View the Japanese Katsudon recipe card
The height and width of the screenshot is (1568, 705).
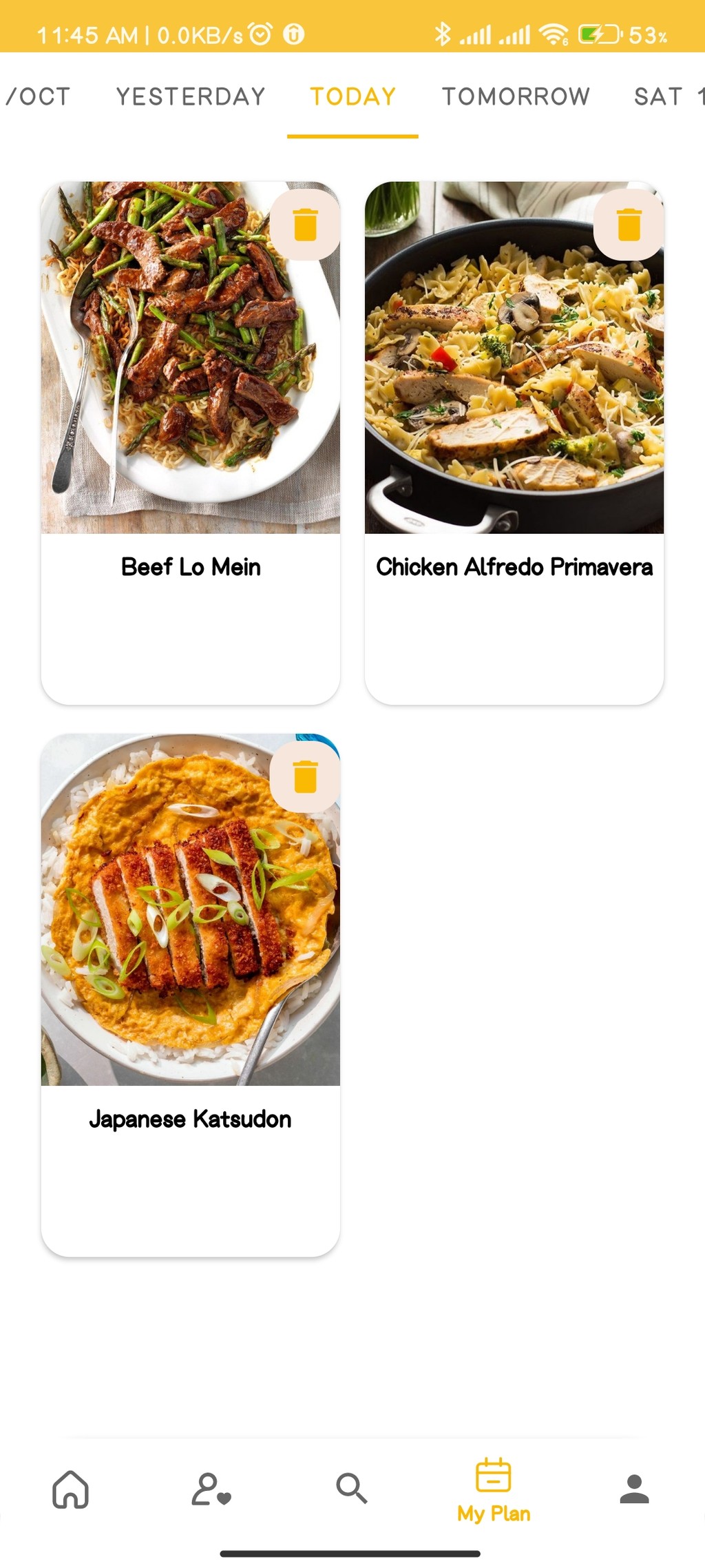pos(191,995)
